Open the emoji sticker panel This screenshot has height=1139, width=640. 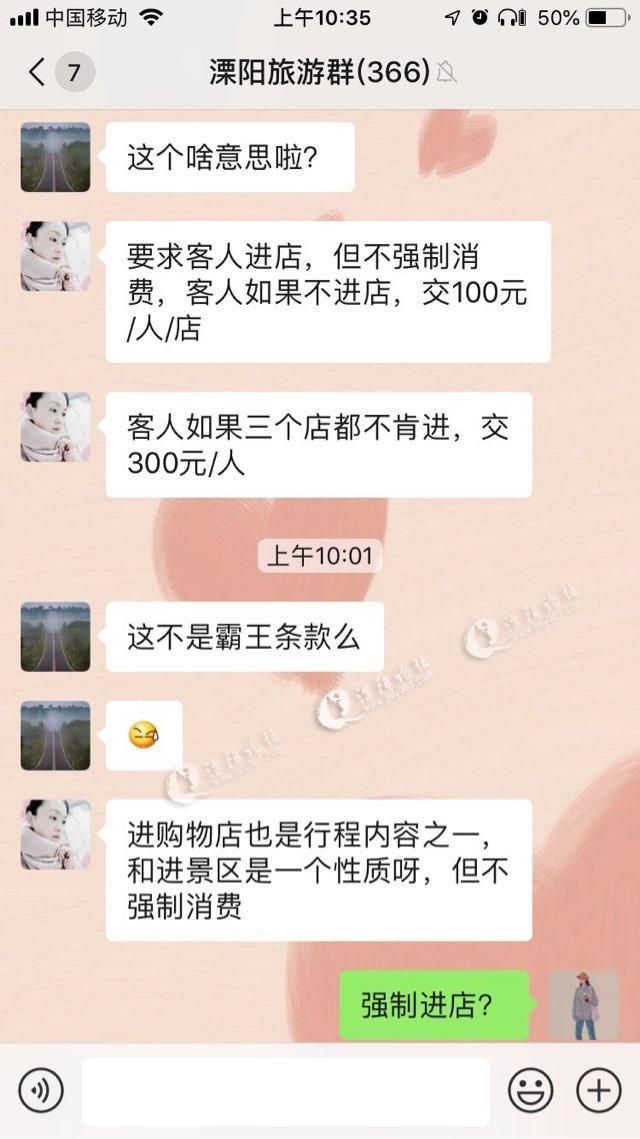pyautogui.click(x=530, y=1090)
